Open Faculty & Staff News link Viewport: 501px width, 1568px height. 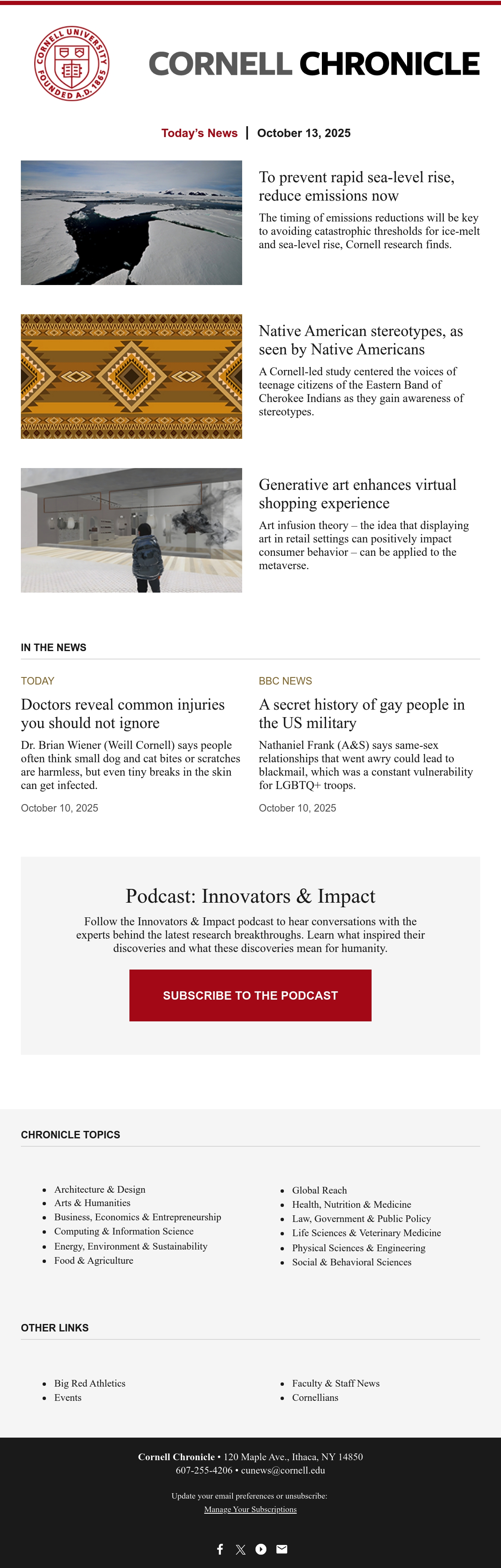point(336,1384)
